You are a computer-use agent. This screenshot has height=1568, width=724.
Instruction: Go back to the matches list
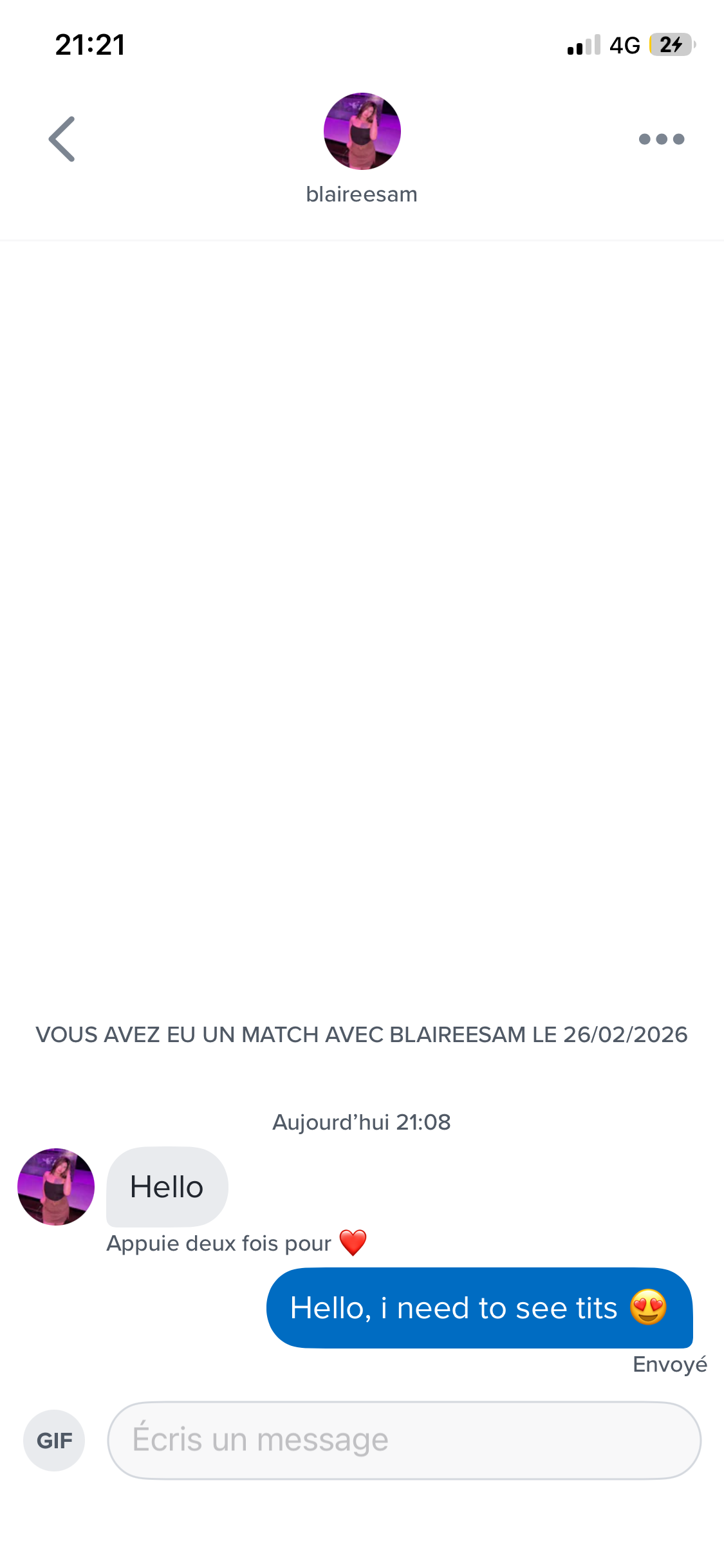point(62,139)
